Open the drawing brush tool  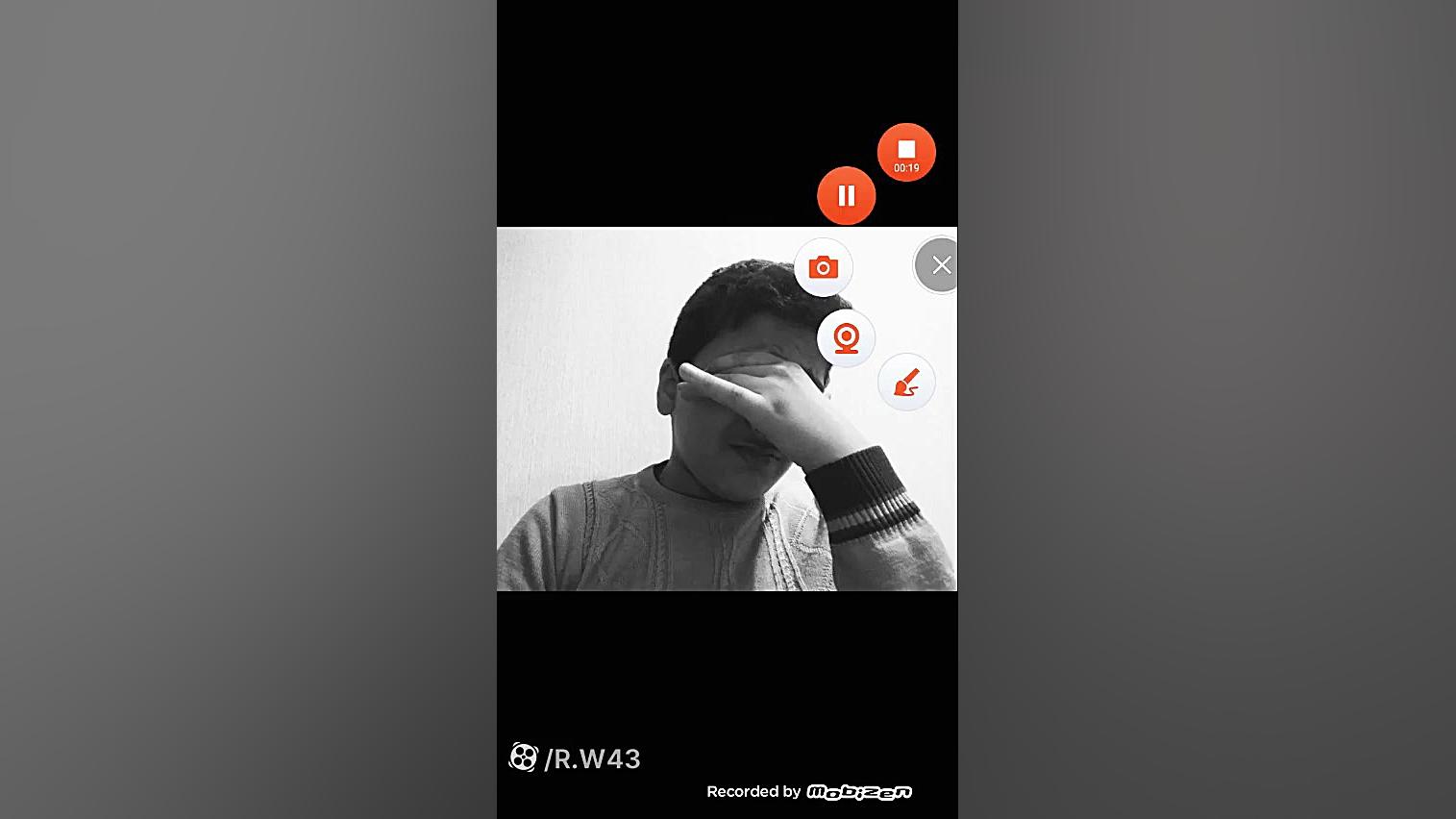point(906,383)
